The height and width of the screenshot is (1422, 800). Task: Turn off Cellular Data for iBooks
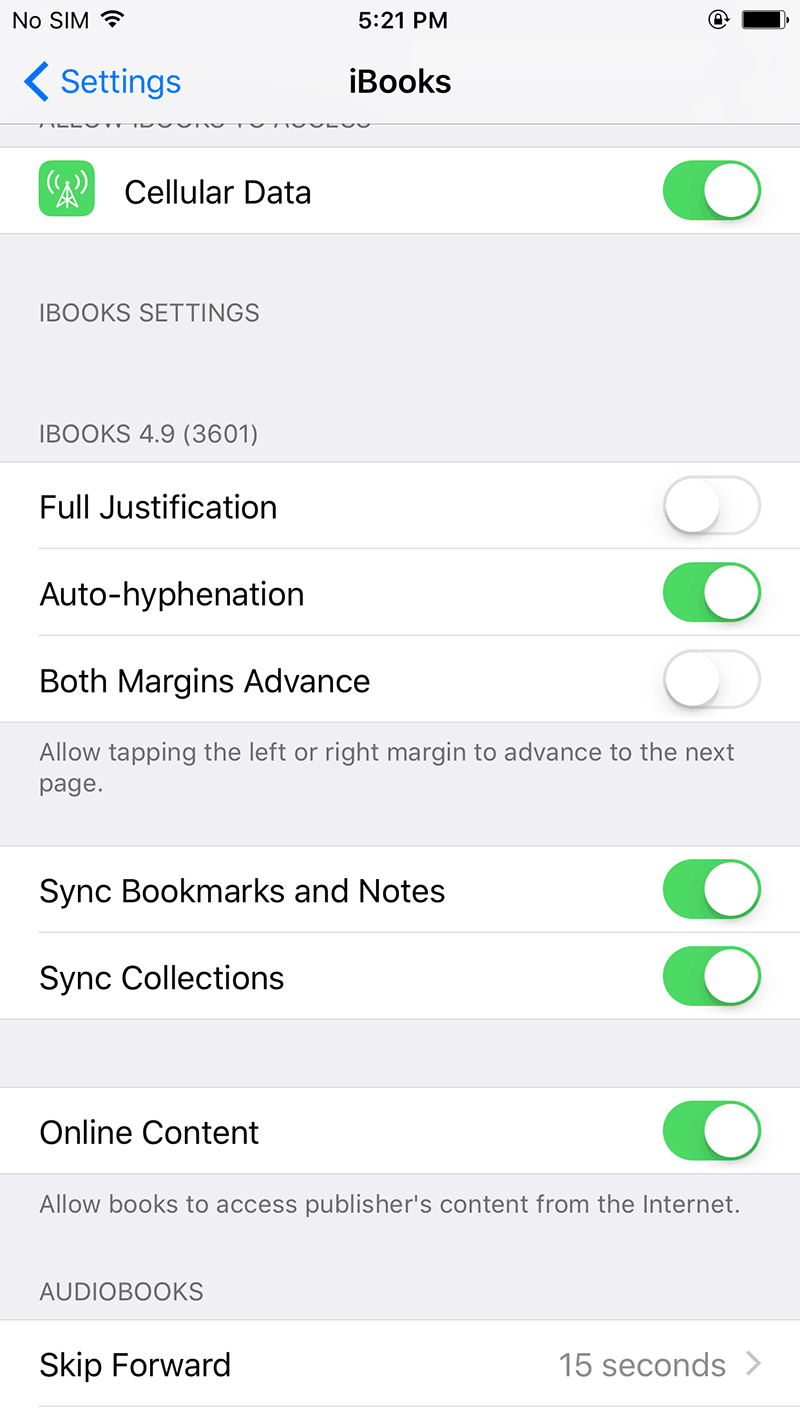711,190
